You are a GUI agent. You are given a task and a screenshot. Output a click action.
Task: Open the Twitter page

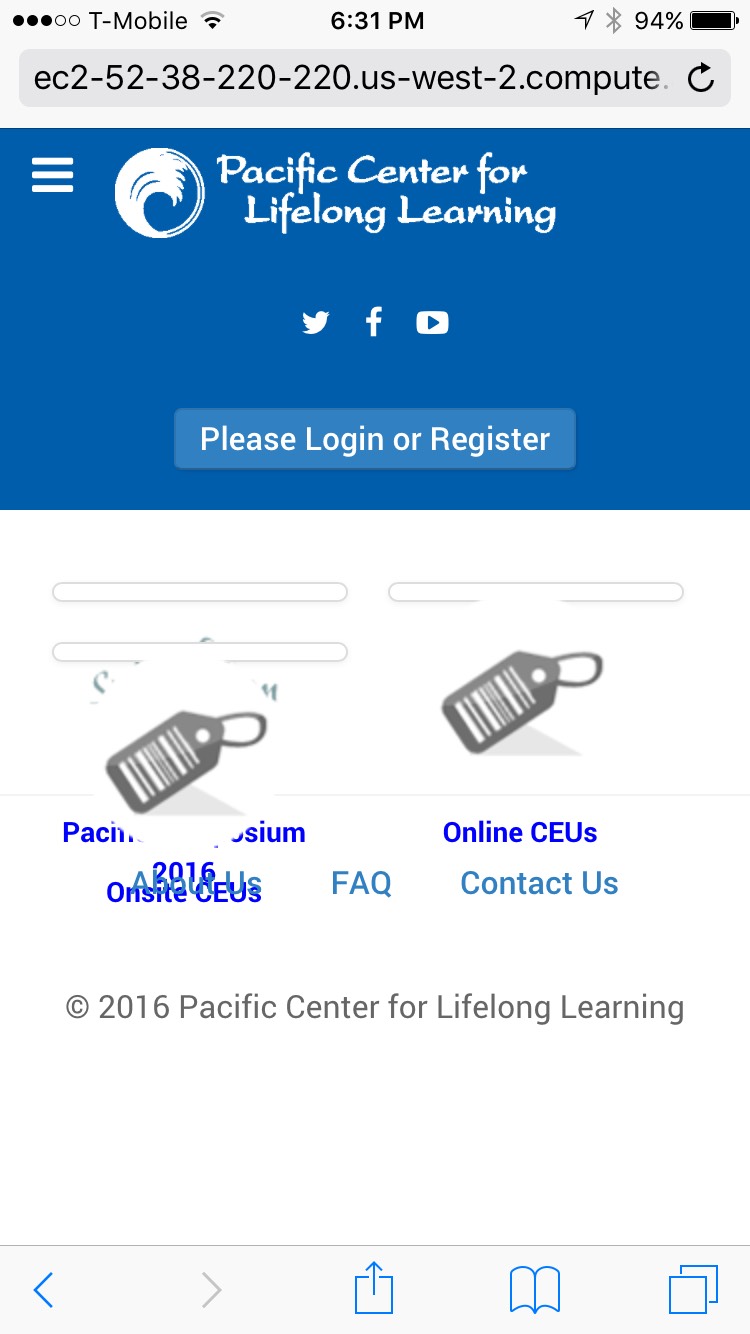pyautogui.click(x=315, y=322)
